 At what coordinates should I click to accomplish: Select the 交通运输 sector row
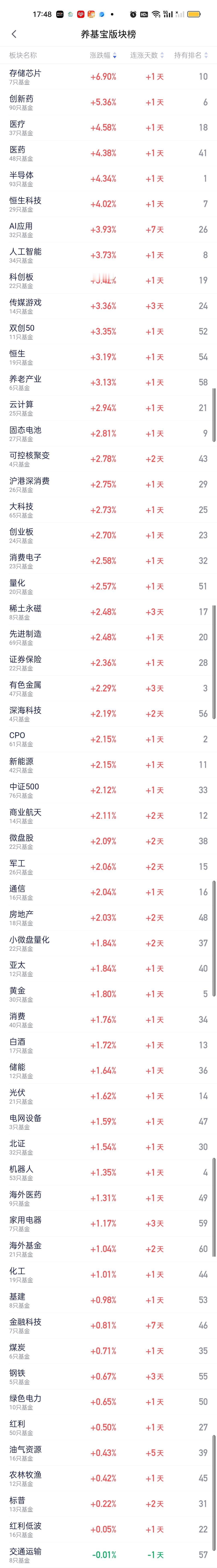coord(108,1555)
